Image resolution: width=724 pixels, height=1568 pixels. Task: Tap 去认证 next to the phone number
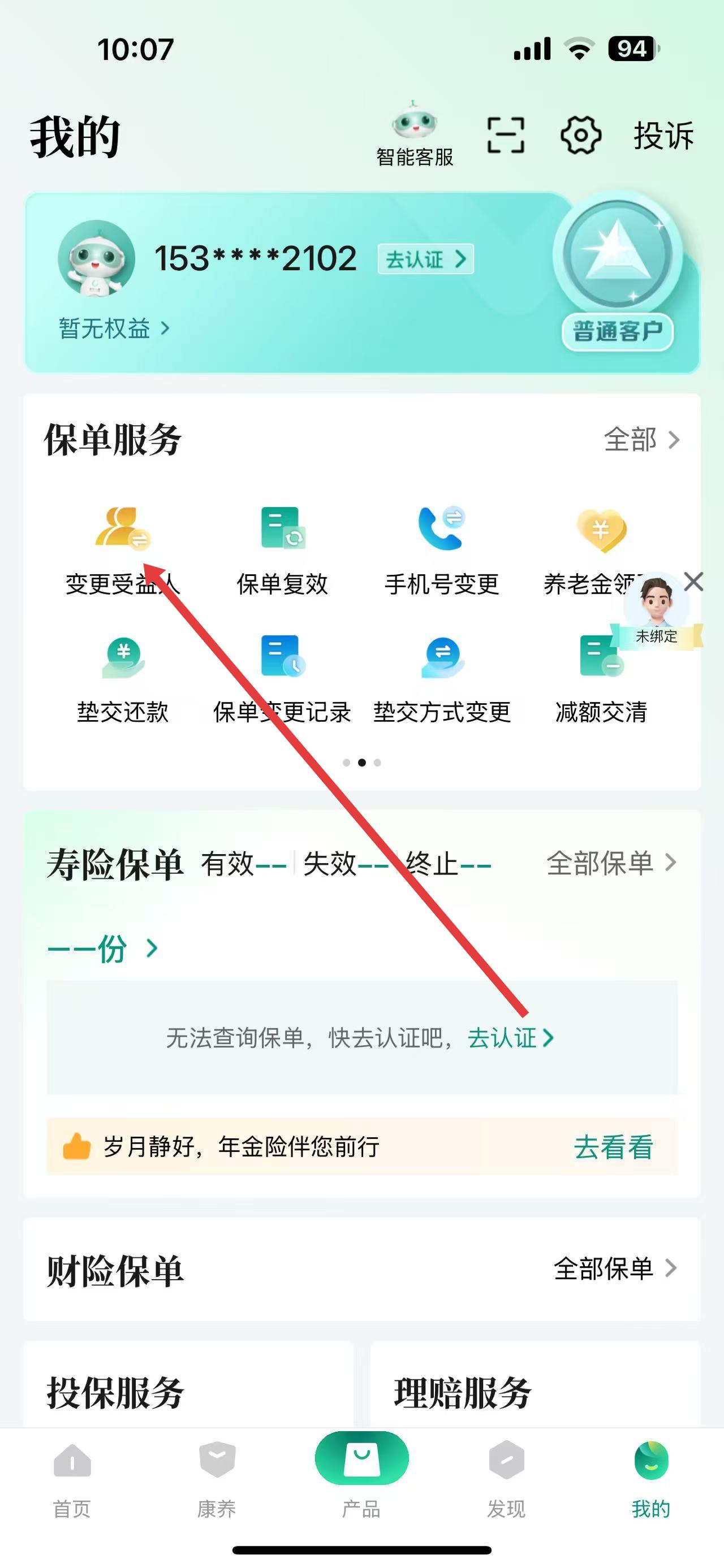coord(425,259)
